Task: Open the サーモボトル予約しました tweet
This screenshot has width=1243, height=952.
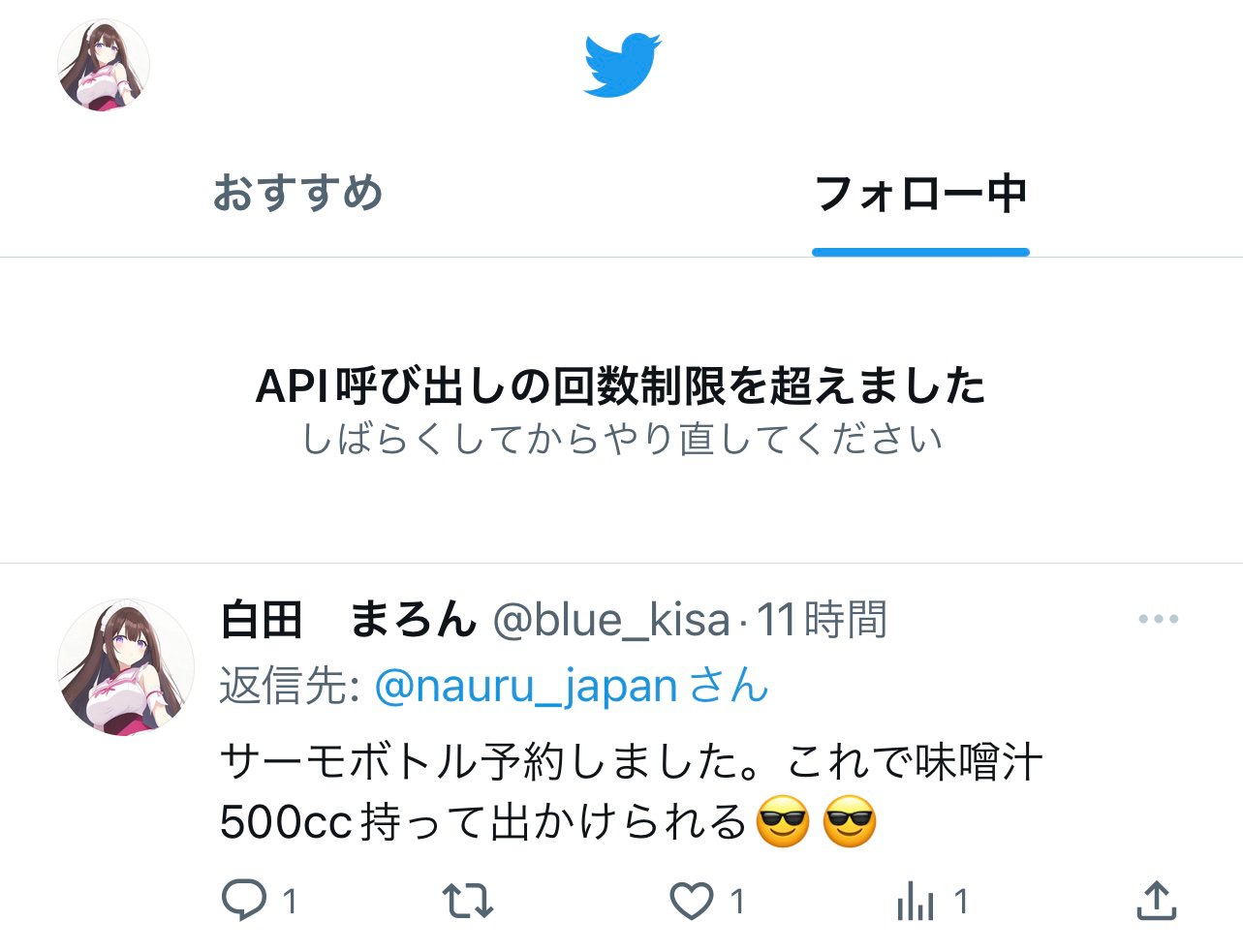Action: pos(630,791)
